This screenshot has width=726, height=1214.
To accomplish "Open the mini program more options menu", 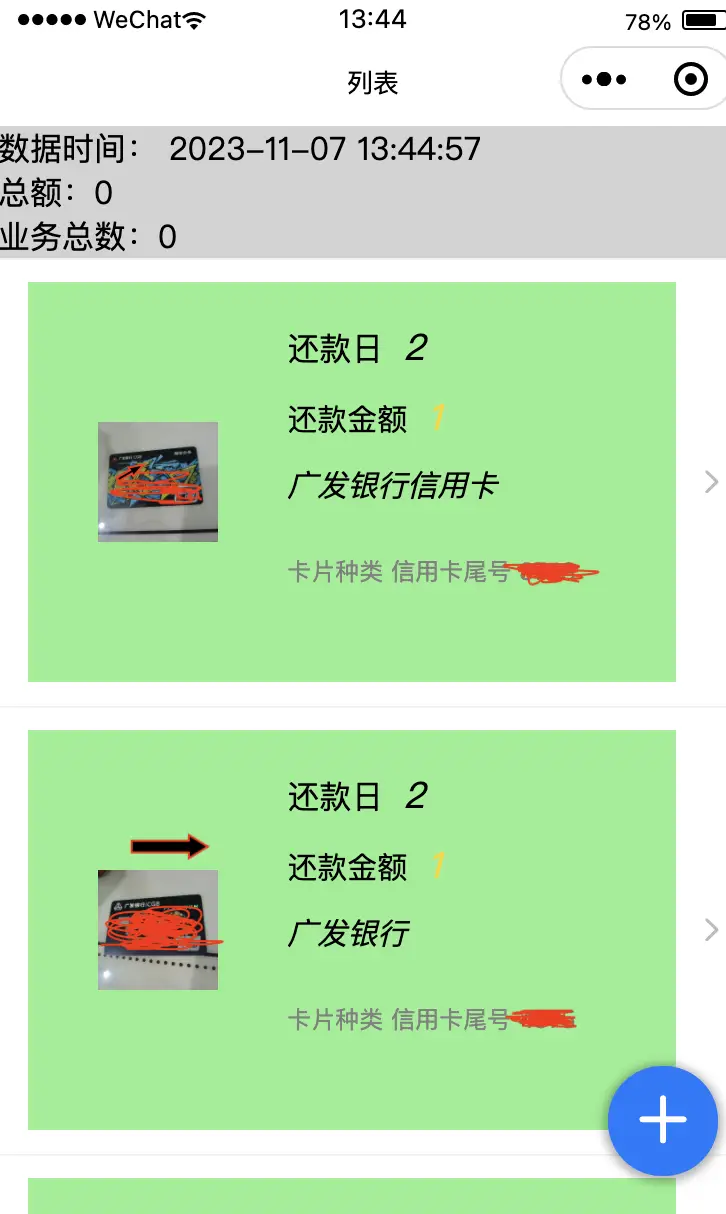I will click(x=604, y=79).
